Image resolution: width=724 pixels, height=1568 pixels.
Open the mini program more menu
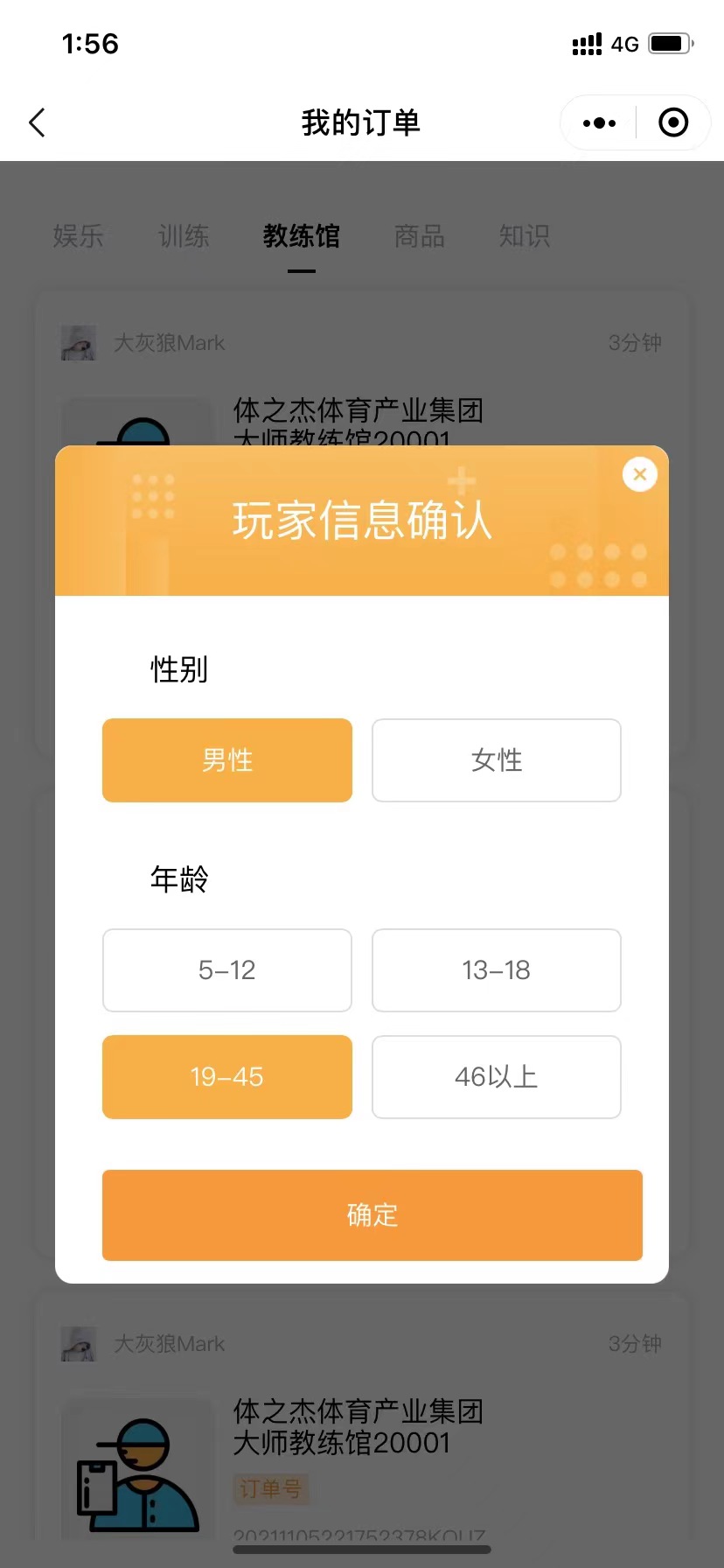(x=599, y=123)
